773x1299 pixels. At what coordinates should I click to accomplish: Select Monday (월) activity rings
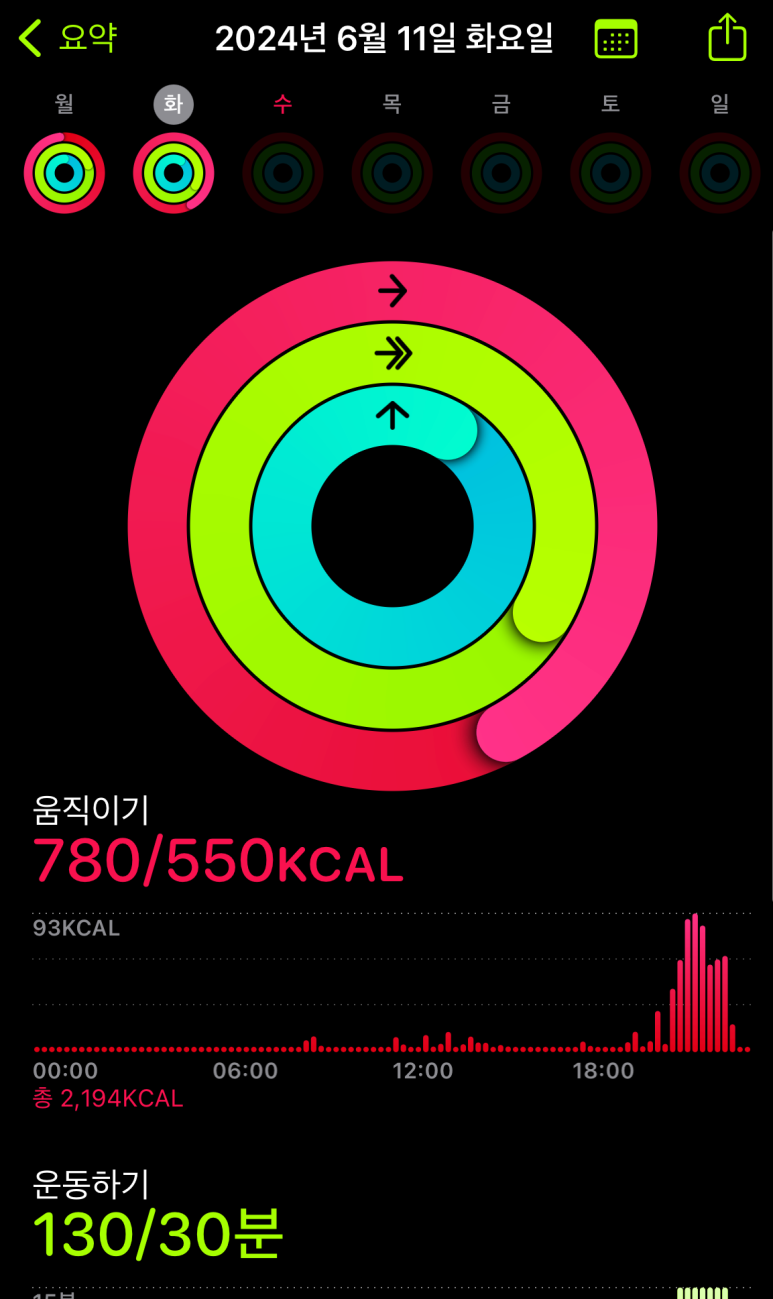coord(65,173)
